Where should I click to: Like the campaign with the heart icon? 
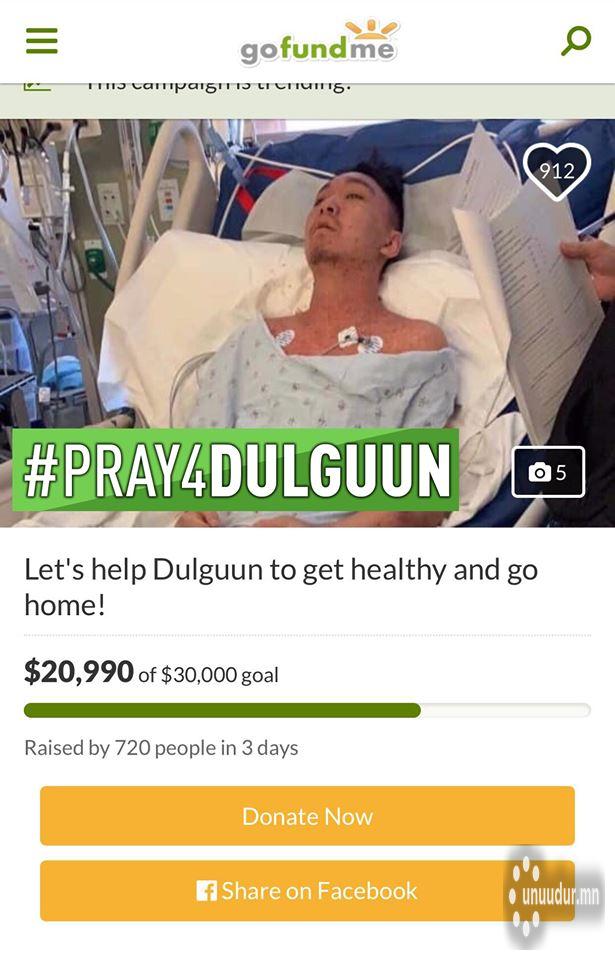(557, 171)
